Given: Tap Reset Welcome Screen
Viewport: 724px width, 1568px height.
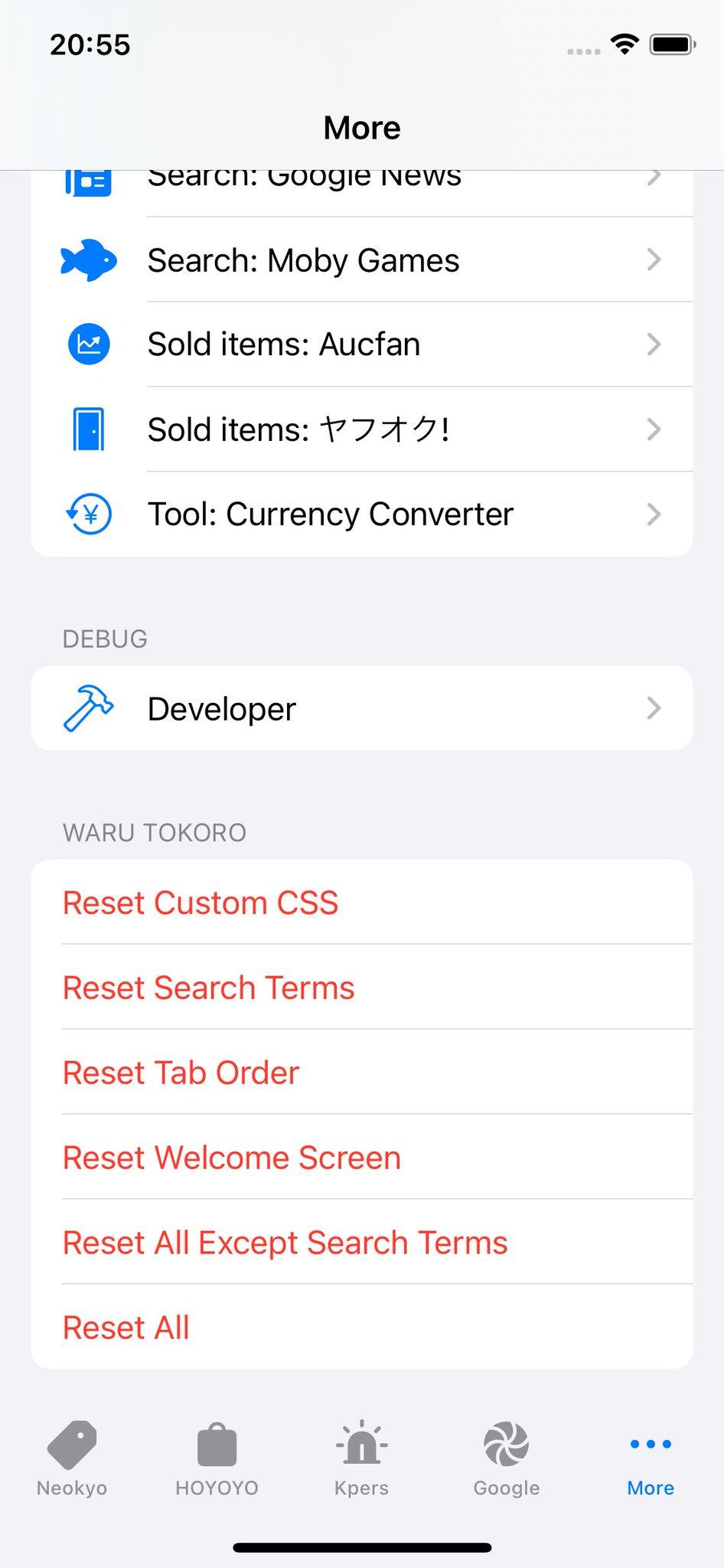Looking at the screenshot, I should [362, 1157].
